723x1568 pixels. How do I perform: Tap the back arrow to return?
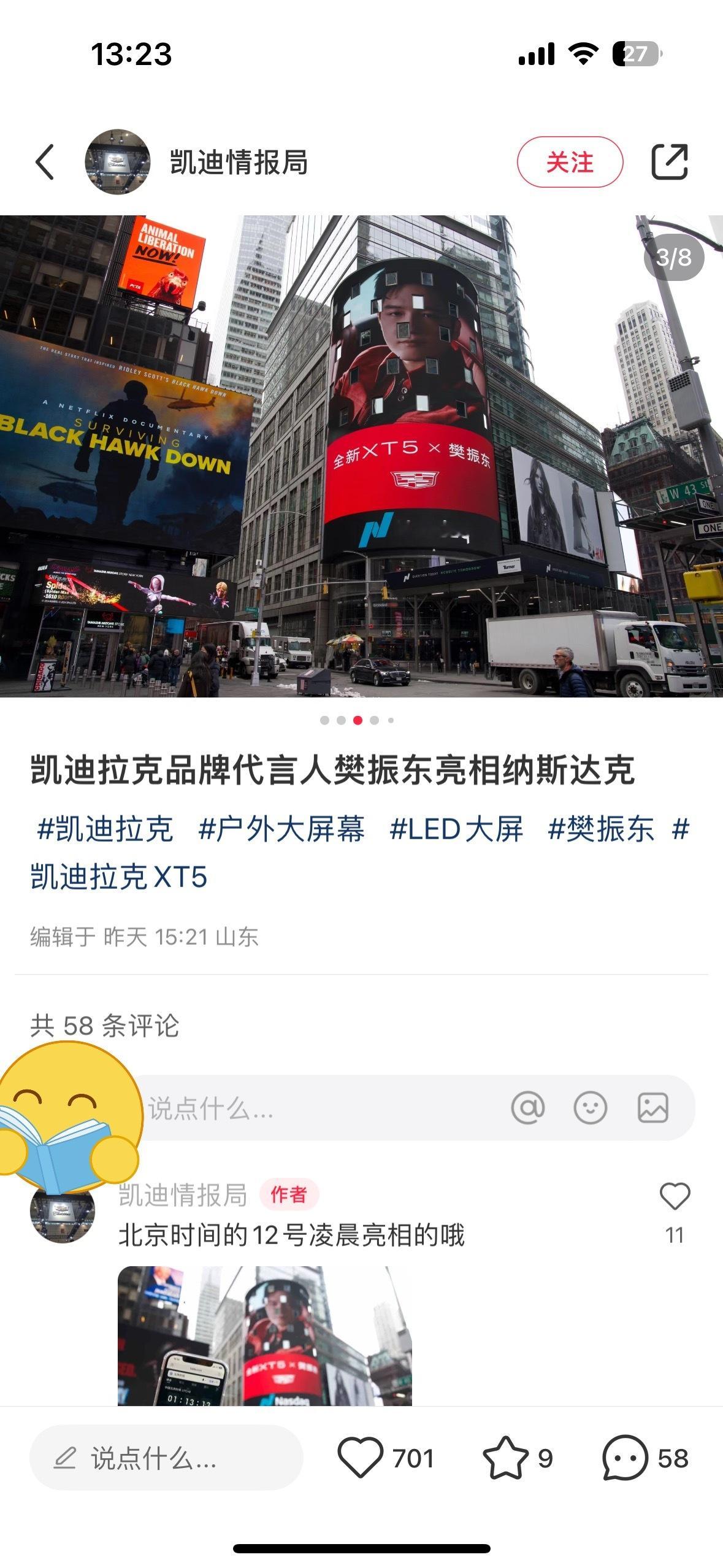pos(43,162)
